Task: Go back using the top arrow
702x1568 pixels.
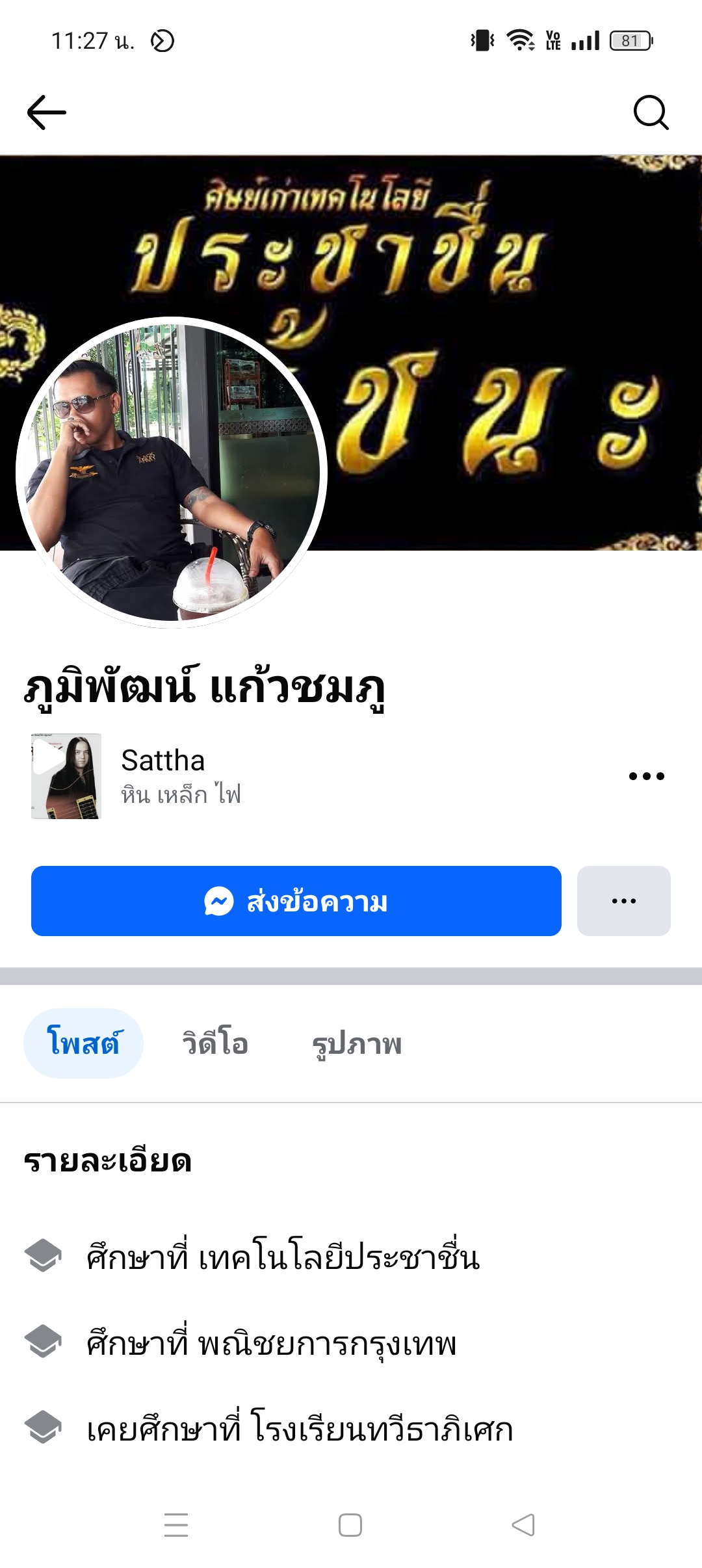Action: pyautogui.click(x=47, y=112)
